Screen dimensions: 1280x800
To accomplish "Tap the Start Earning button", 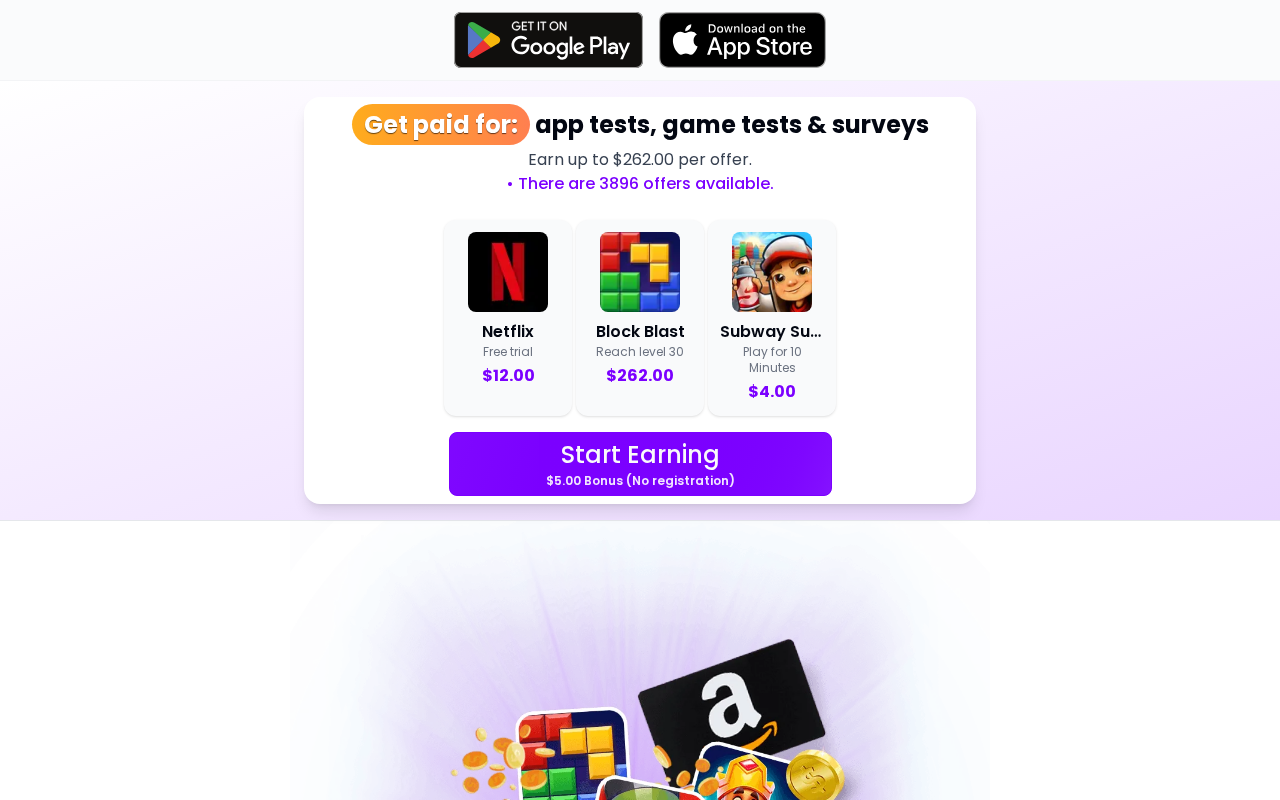I will [x=640, y=464].
